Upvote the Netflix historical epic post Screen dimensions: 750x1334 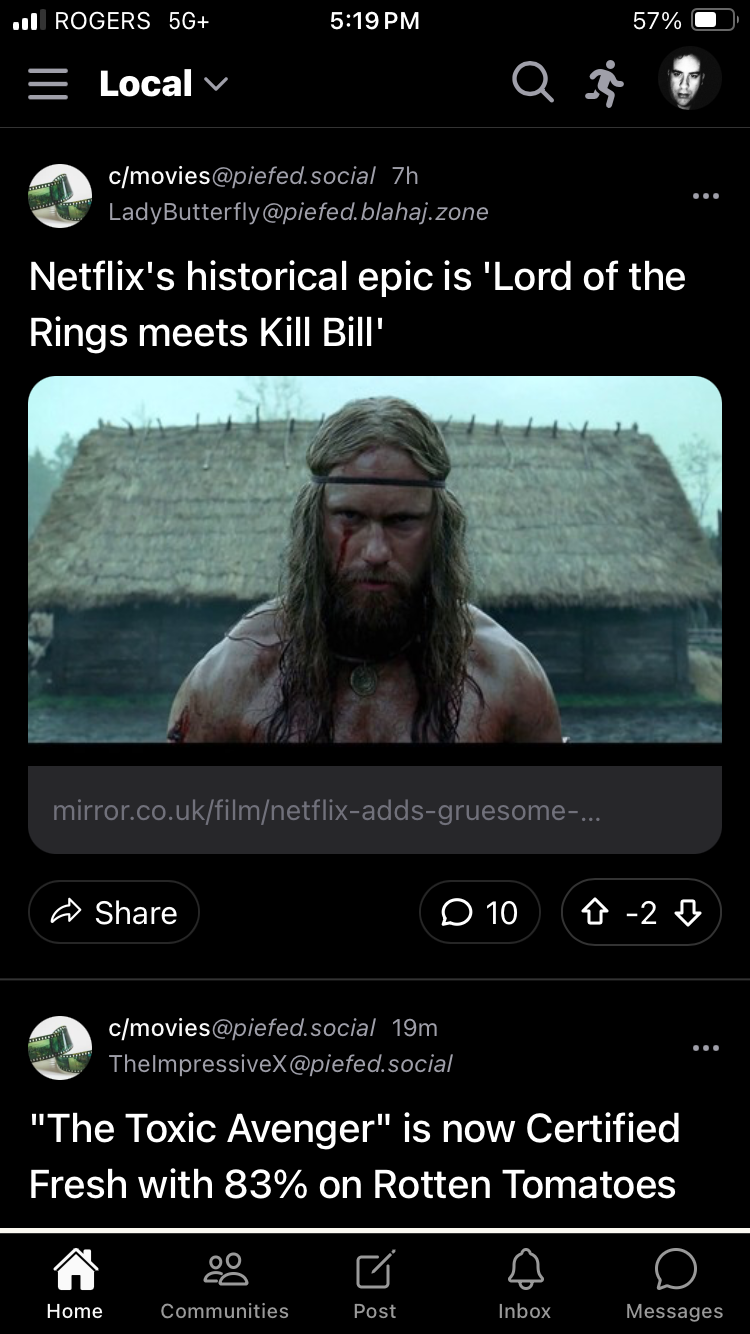[x=594, y=912]
